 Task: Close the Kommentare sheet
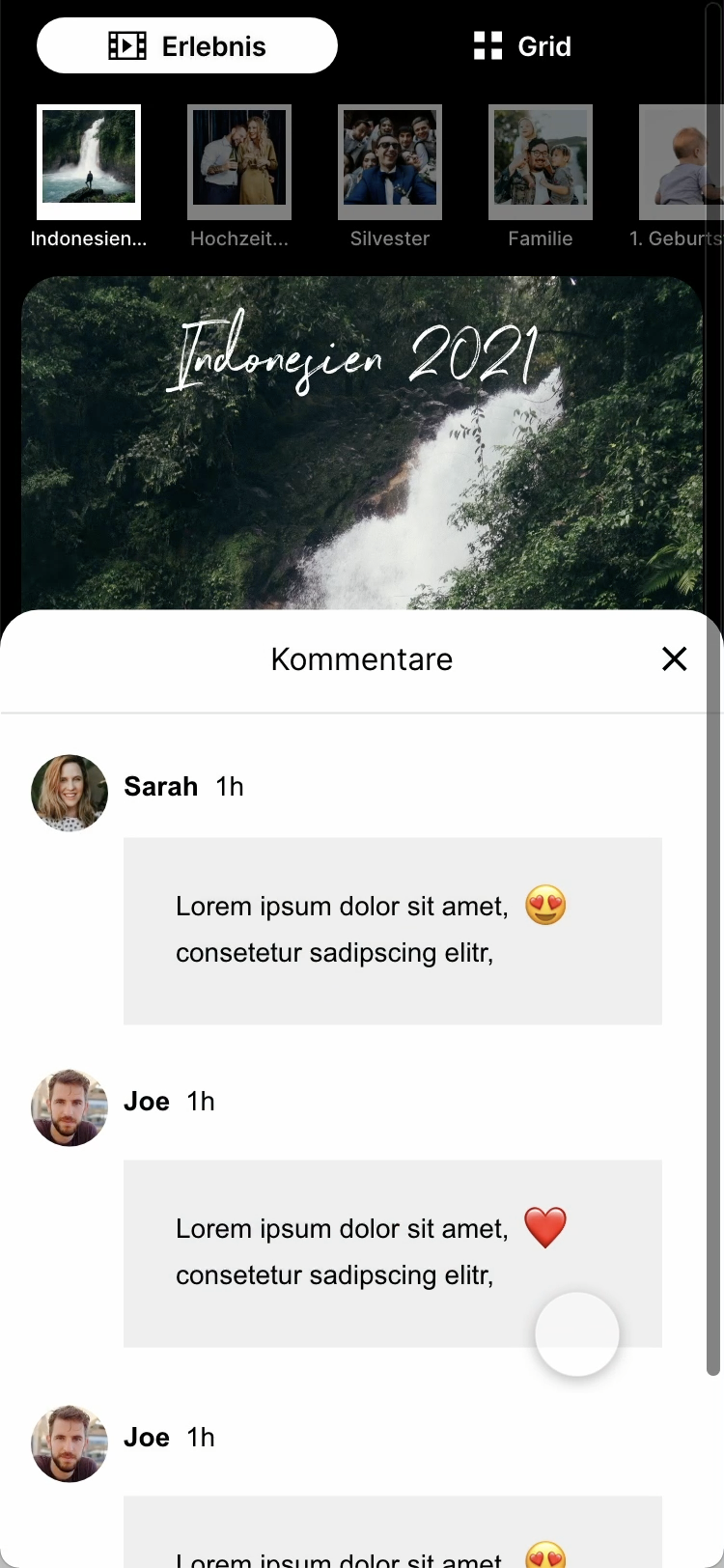(x=674, y=658)
